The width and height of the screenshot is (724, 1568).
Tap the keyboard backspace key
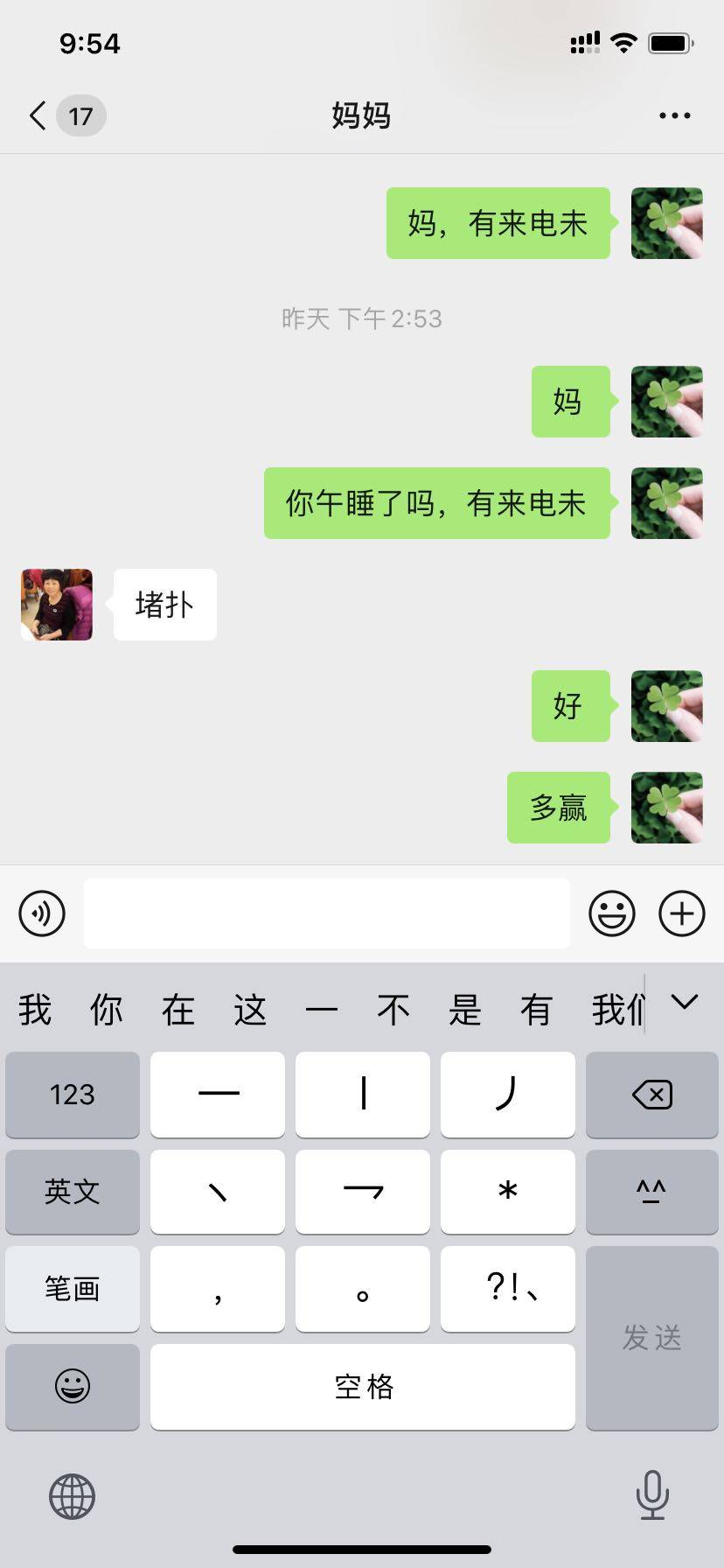651,1095
